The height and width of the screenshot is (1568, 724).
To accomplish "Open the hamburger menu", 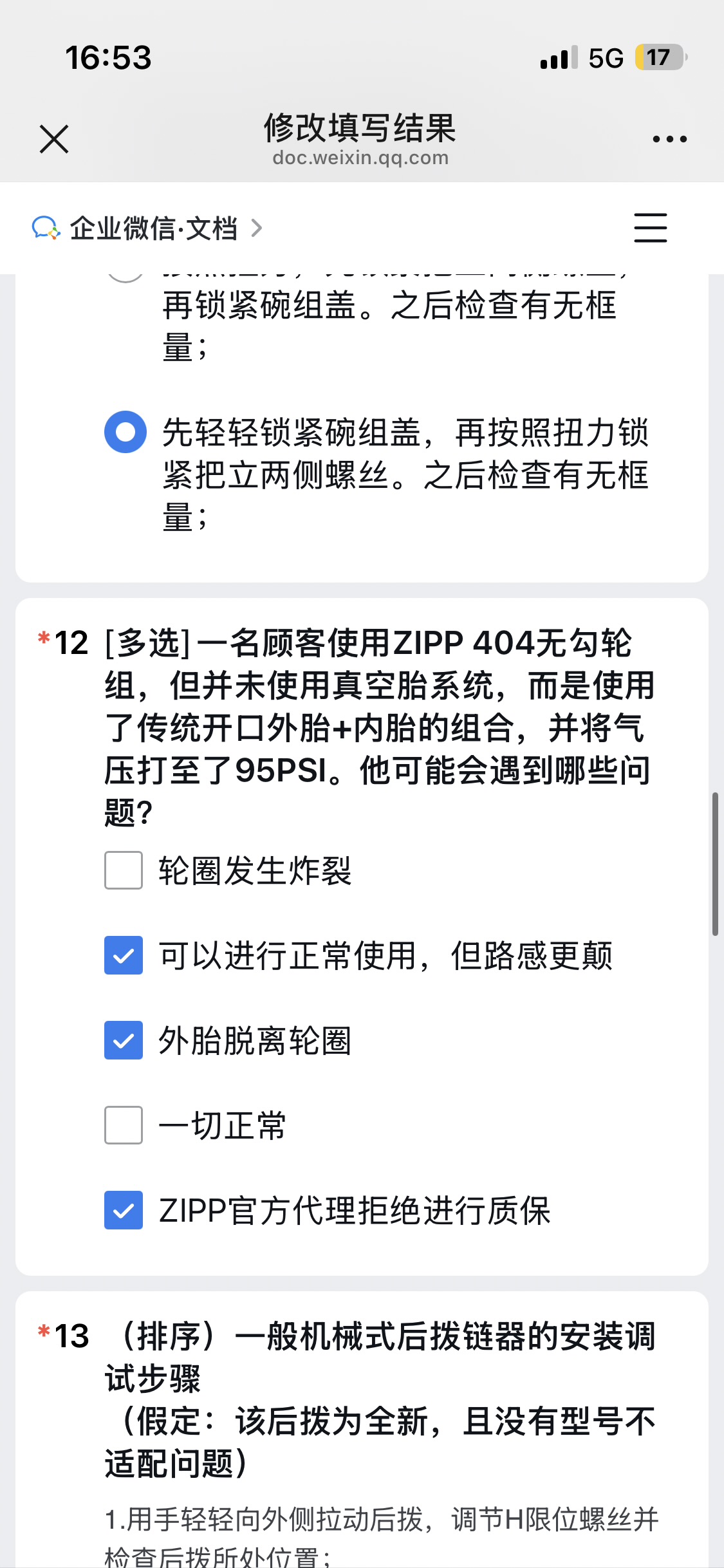I will [x=650, y=228].
